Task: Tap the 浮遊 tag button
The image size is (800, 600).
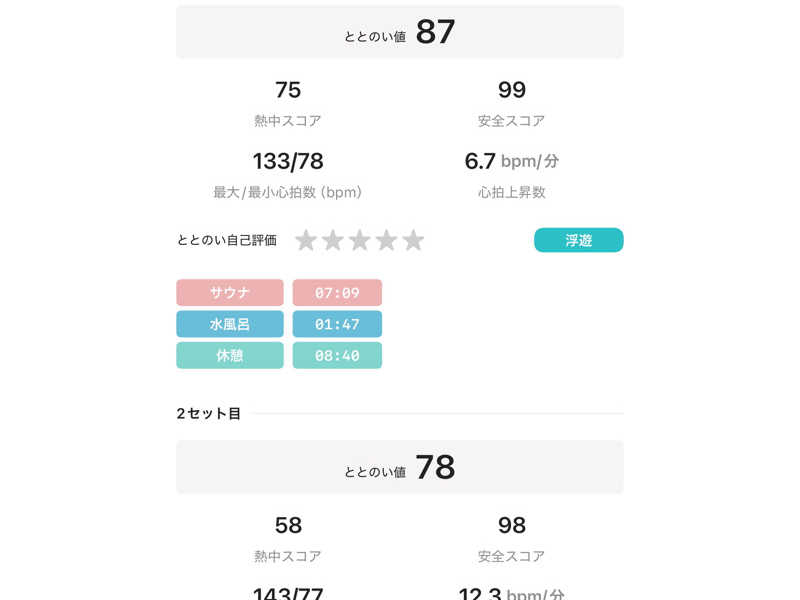Action: (579, 240)
